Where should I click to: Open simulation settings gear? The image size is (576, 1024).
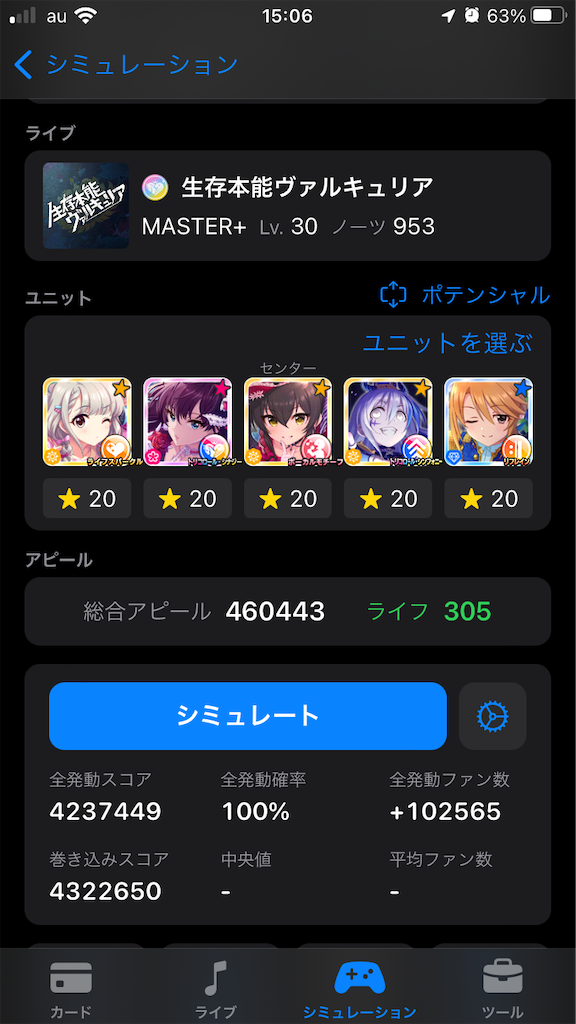pyautogui.click(x=493, y=716)
